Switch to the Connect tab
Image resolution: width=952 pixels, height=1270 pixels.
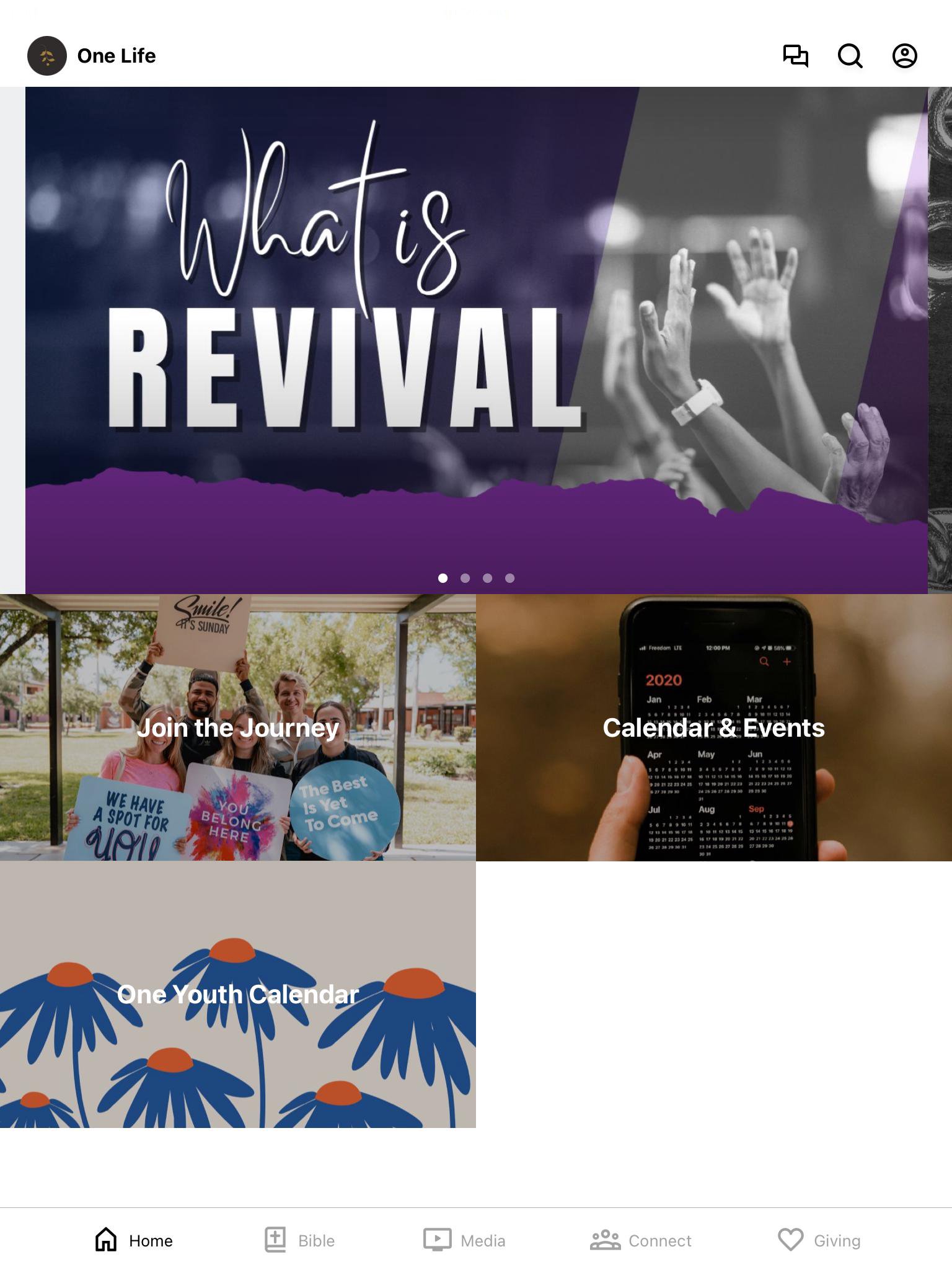(x=640, y=1240)
